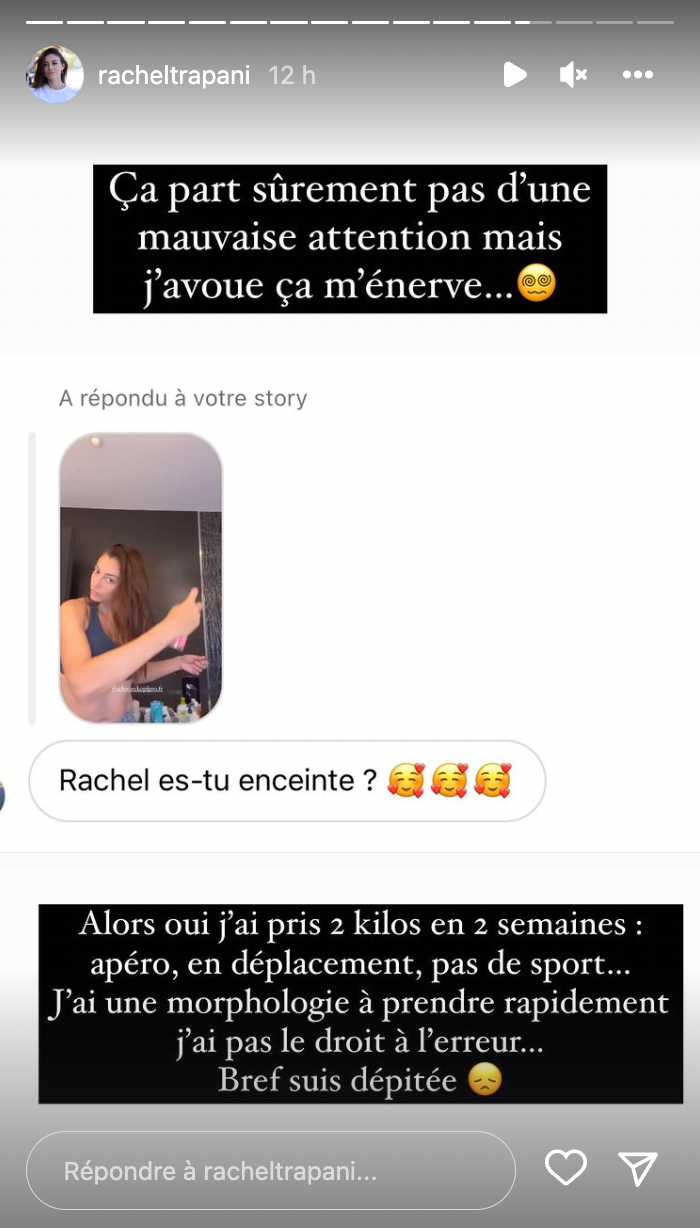Share the story via paper plane icon
The height and width of the screenshot is (1228, 700).
tap(637, 1168)
